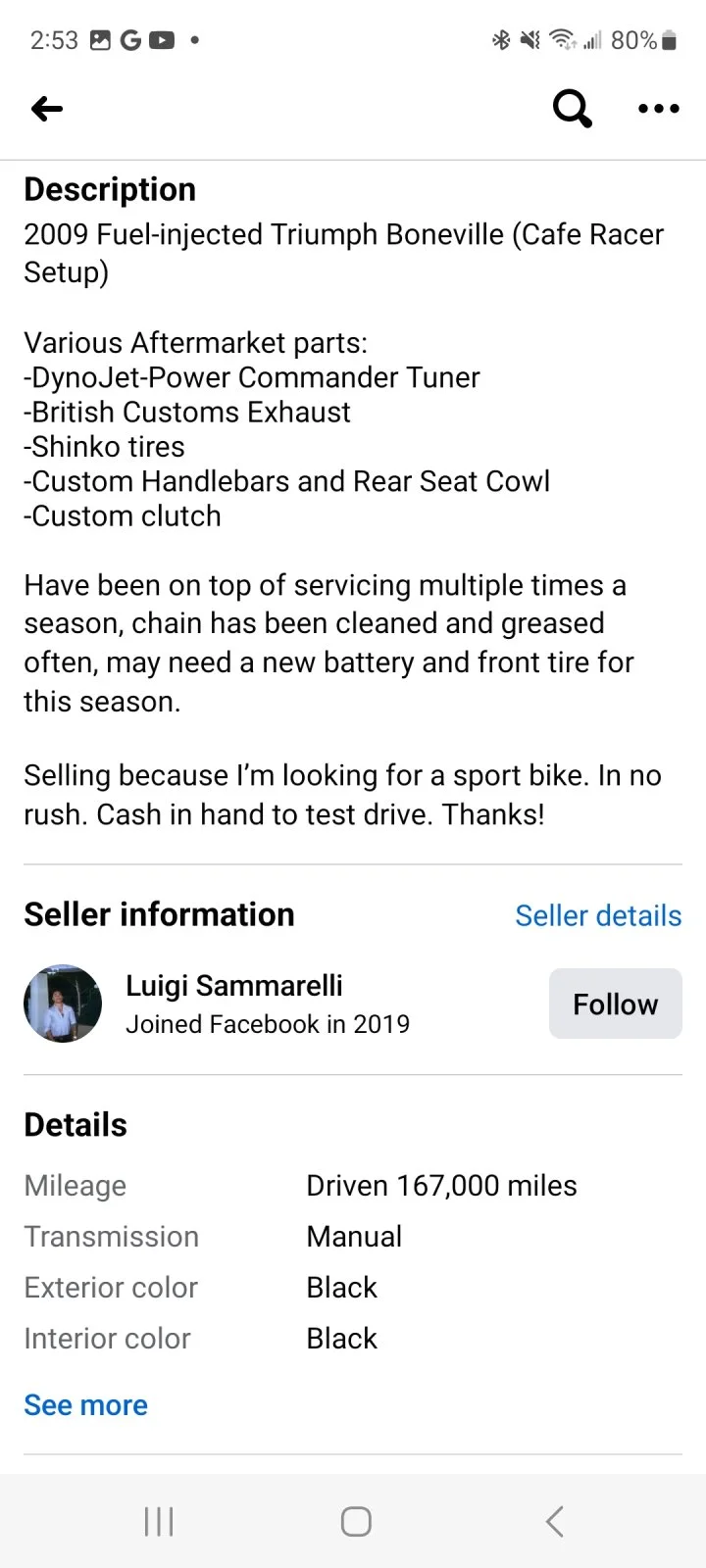Select the Description section heading
706x1568 pixels.
tap(110, 188)
